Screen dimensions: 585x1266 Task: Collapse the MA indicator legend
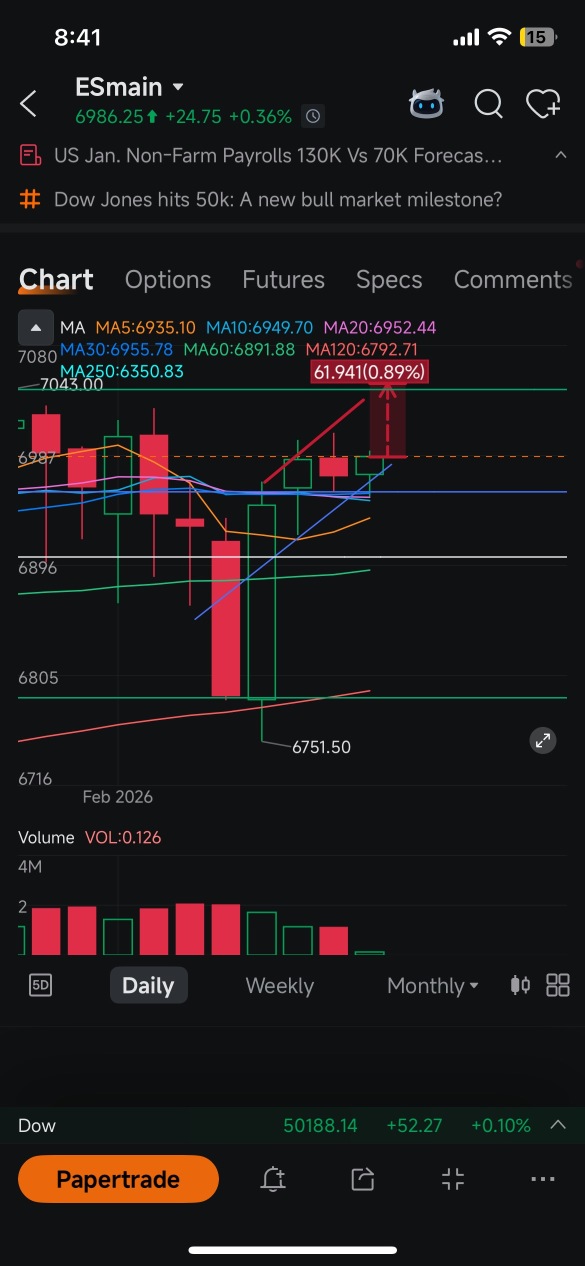click(x=36, y=327)
